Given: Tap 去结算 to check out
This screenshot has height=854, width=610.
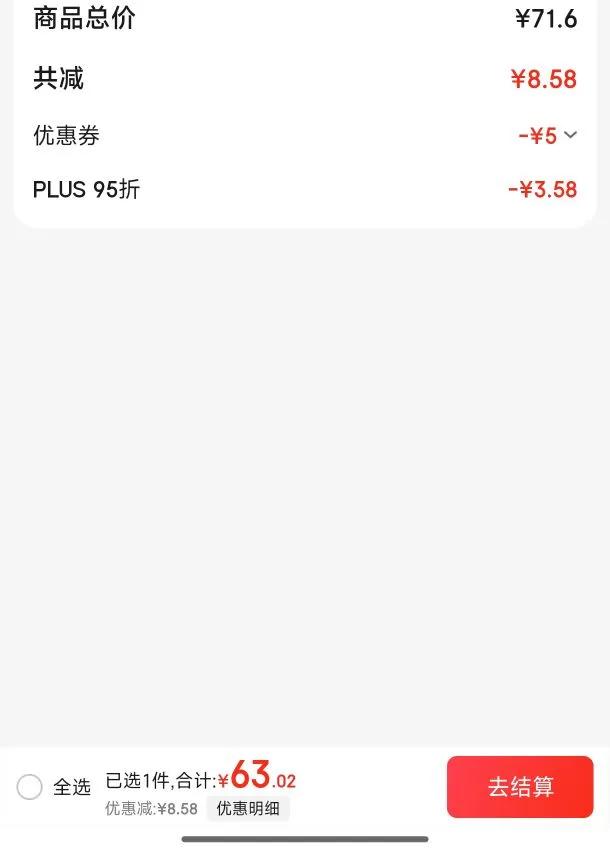Looking at the screenshot, I should point(520,787).
